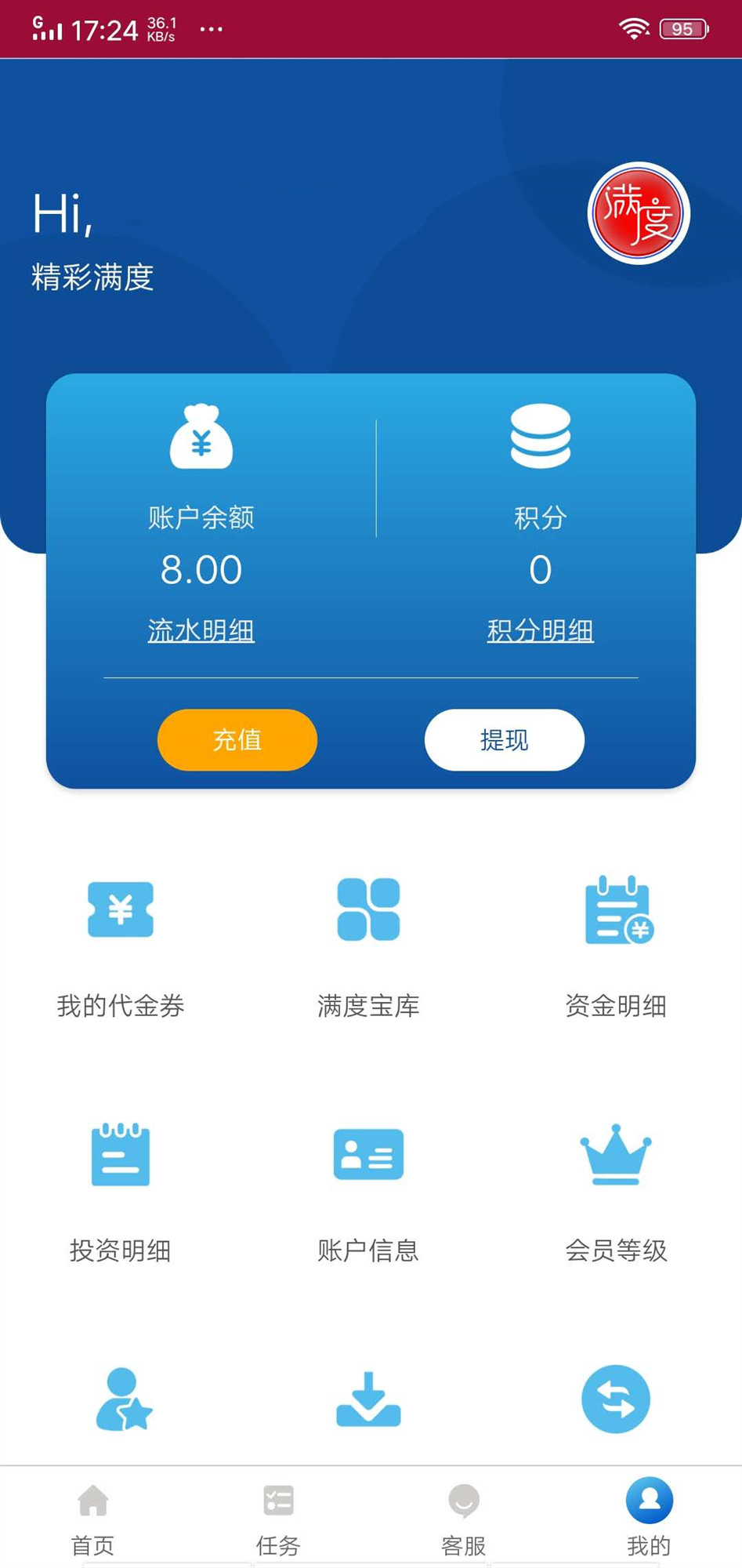
Task: Select the 我的 profile tab
Action: click(x=649, y=1519)
